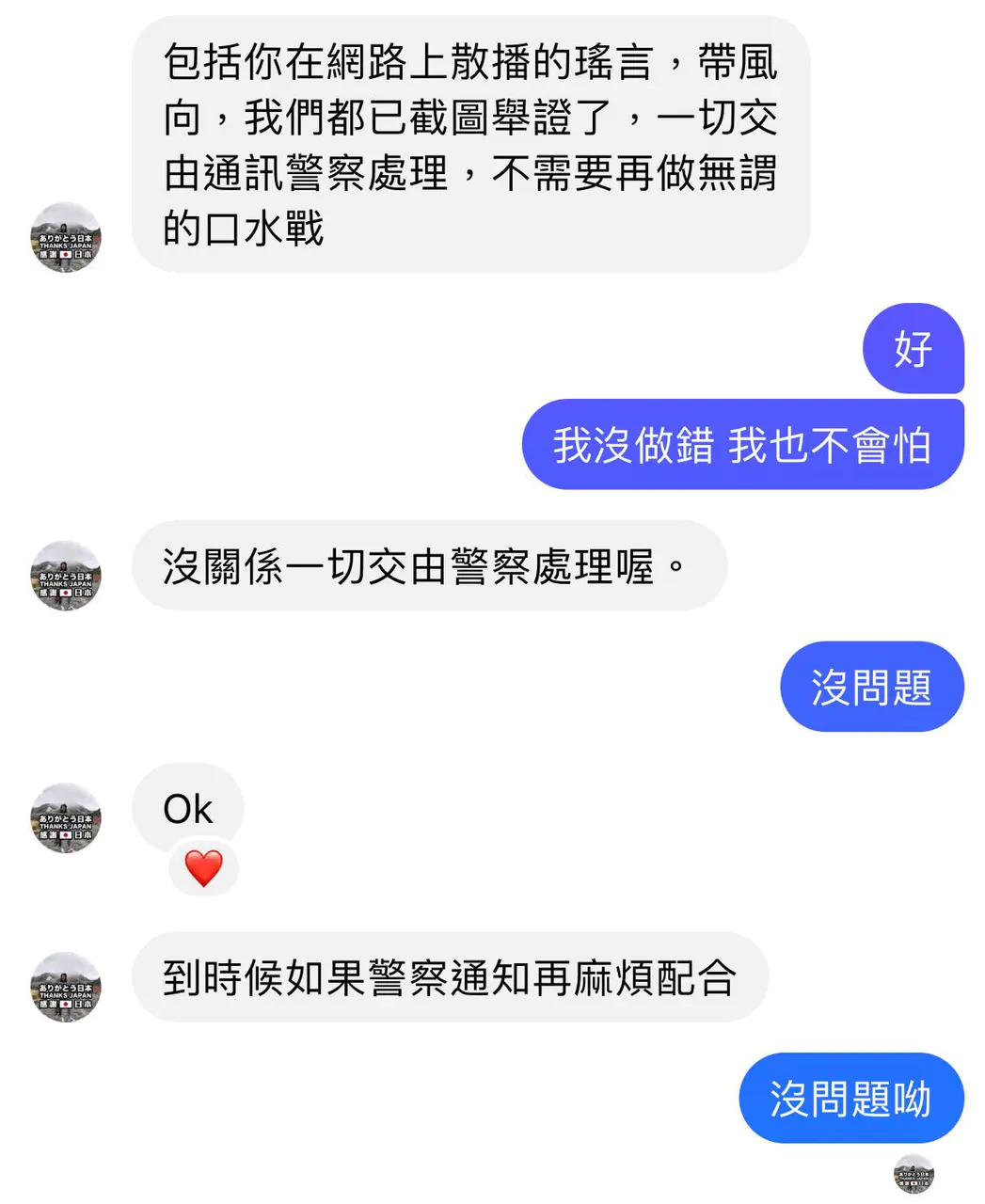Open profile picture next to 沒關係一切交由警察處理喔 message
The width and height of the screenshot is (985, 1204).
pos(66,576)
